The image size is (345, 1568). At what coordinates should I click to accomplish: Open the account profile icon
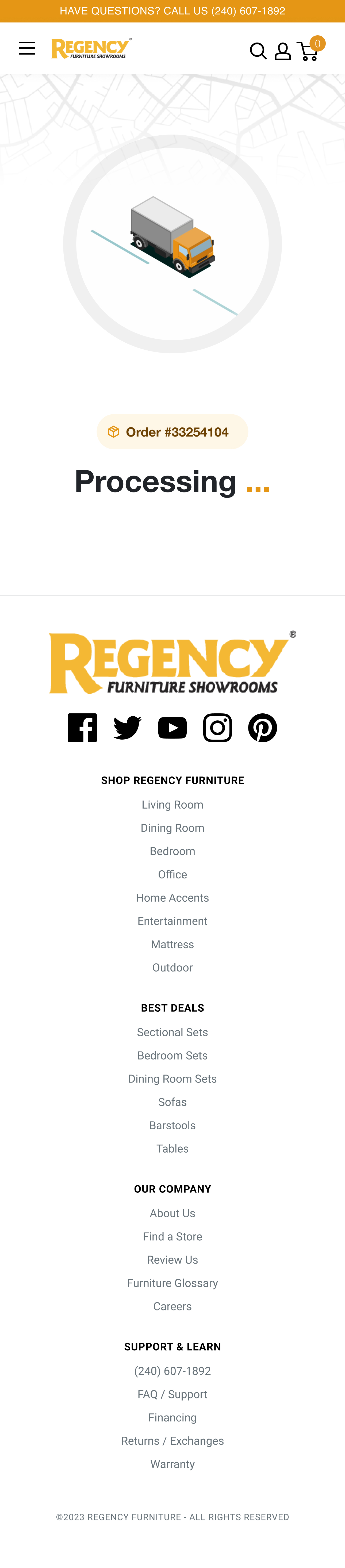coord(282,51)
